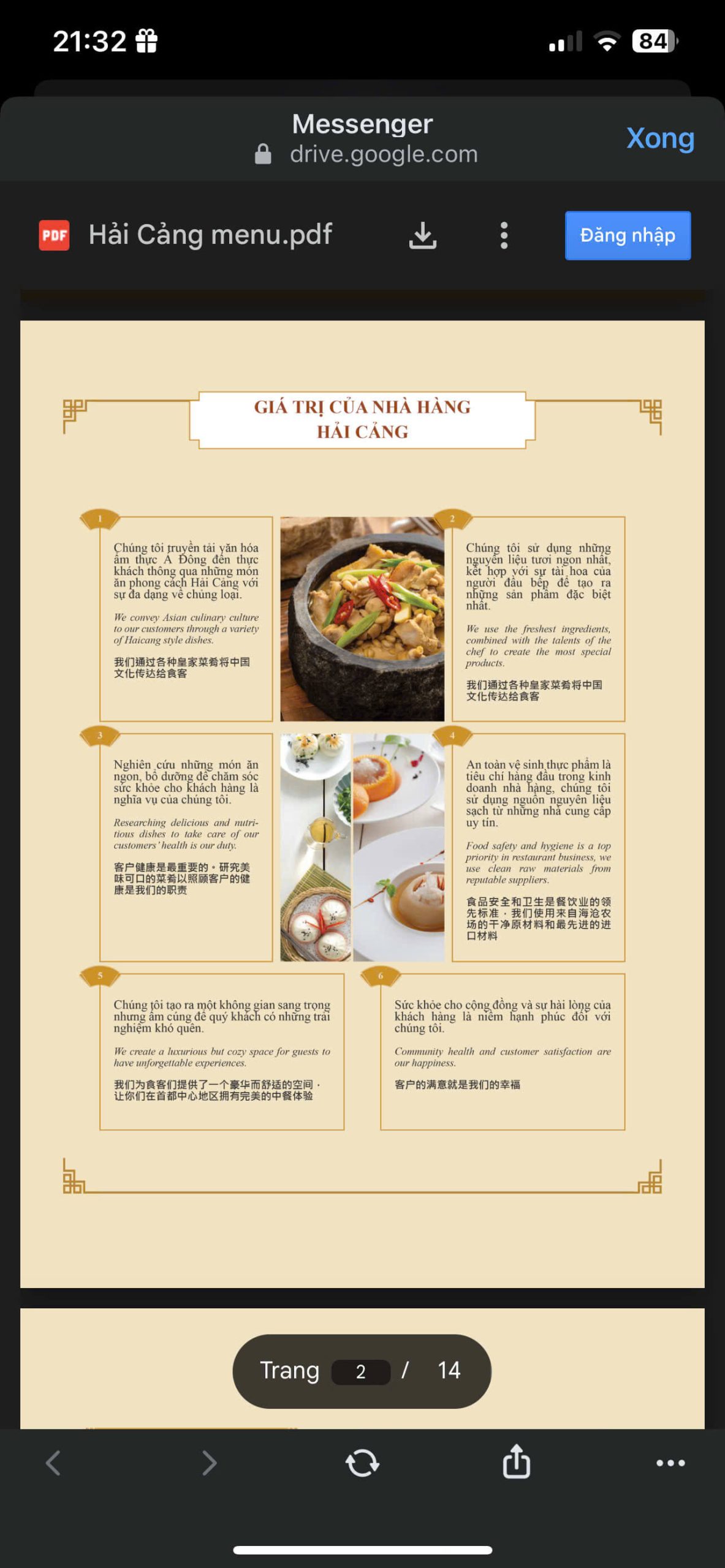Viewport: 725px width, 1568px height.
Task: Download the Hải Cảng menu PDF
Action: tap(422, 235)
